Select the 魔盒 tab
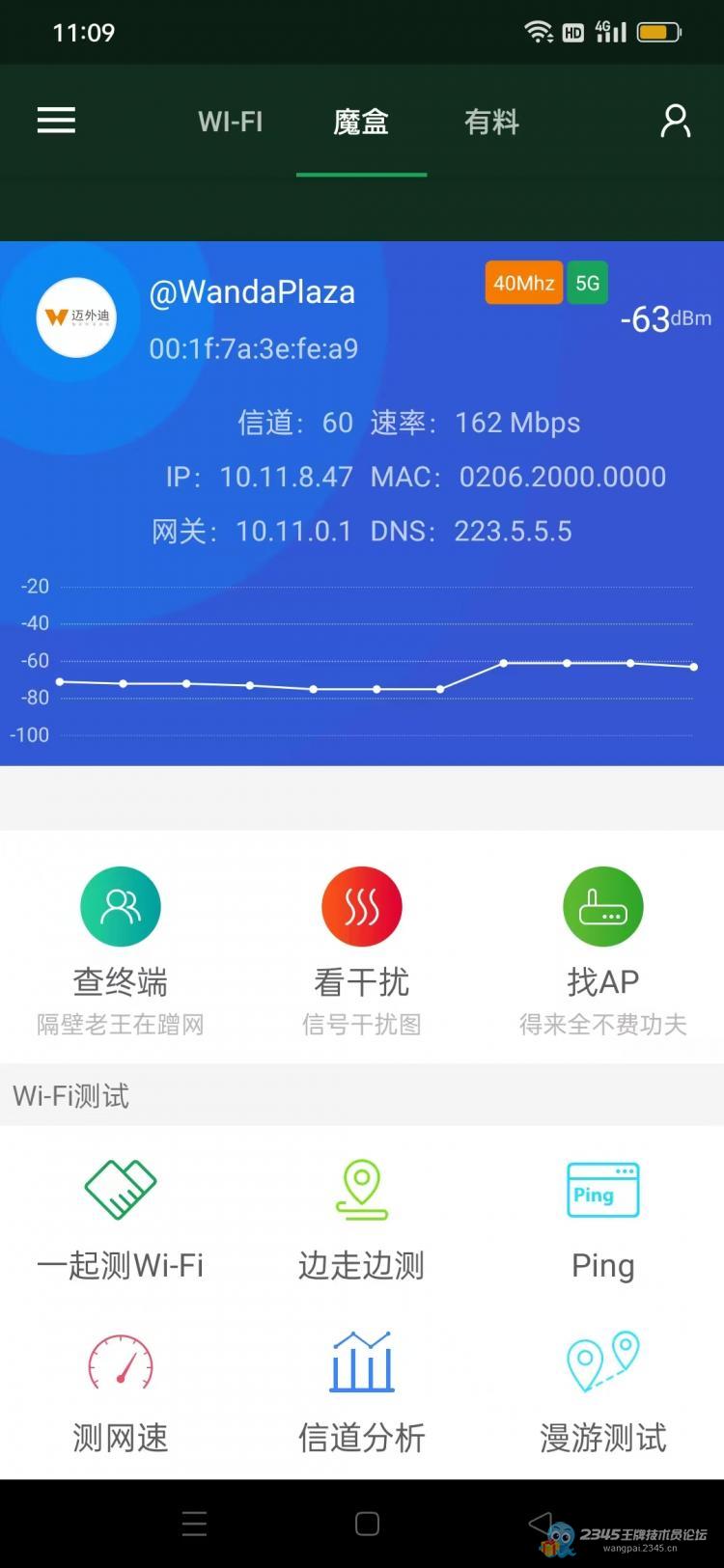The image size is (724, 1568). 360,122
